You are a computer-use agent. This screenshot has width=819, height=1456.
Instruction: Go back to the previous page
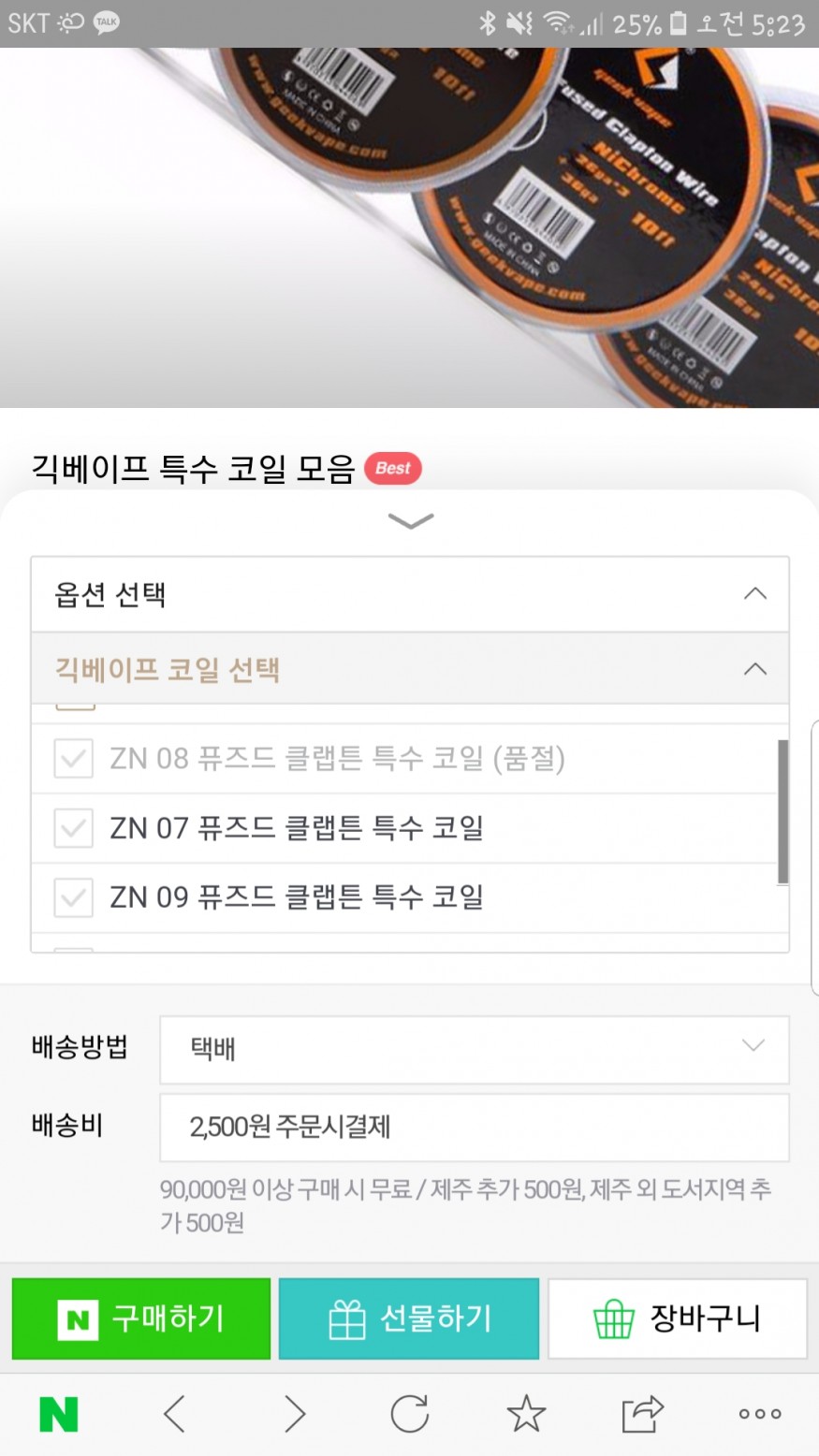click(x=174, y=1414)
